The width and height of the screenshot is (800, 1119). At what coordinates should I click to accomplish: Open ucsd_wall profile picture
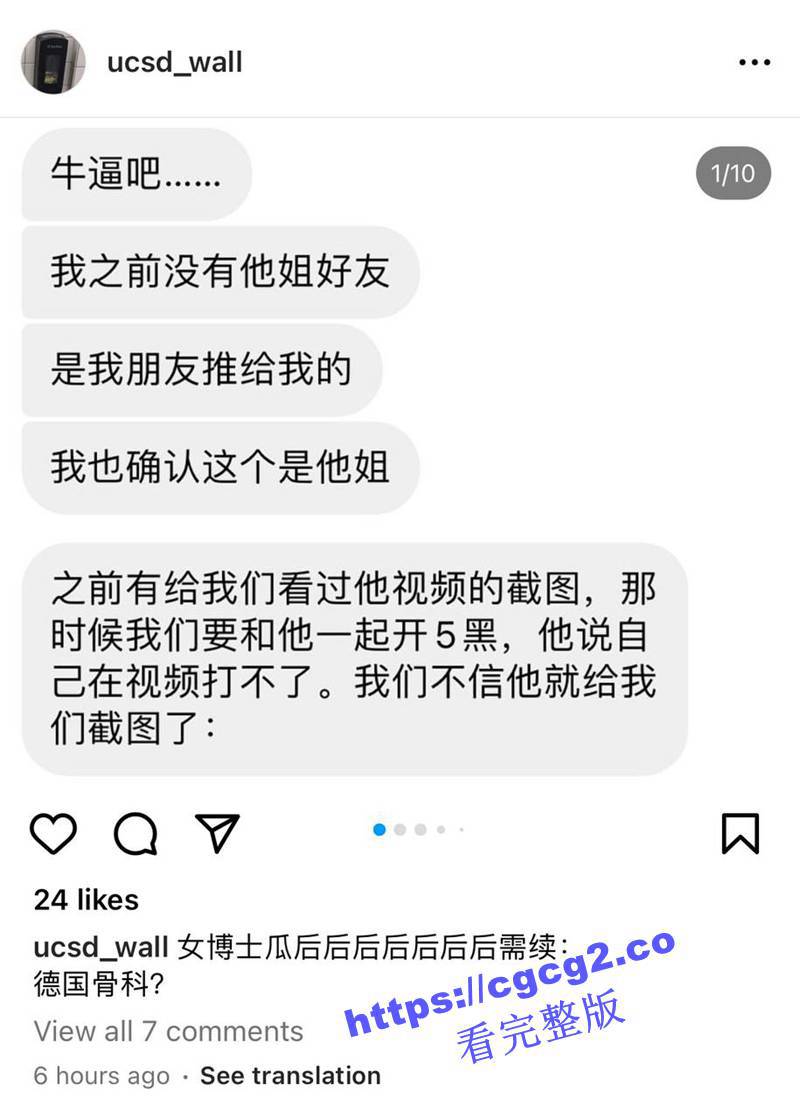pyautogui.click(x=53, y=62)
